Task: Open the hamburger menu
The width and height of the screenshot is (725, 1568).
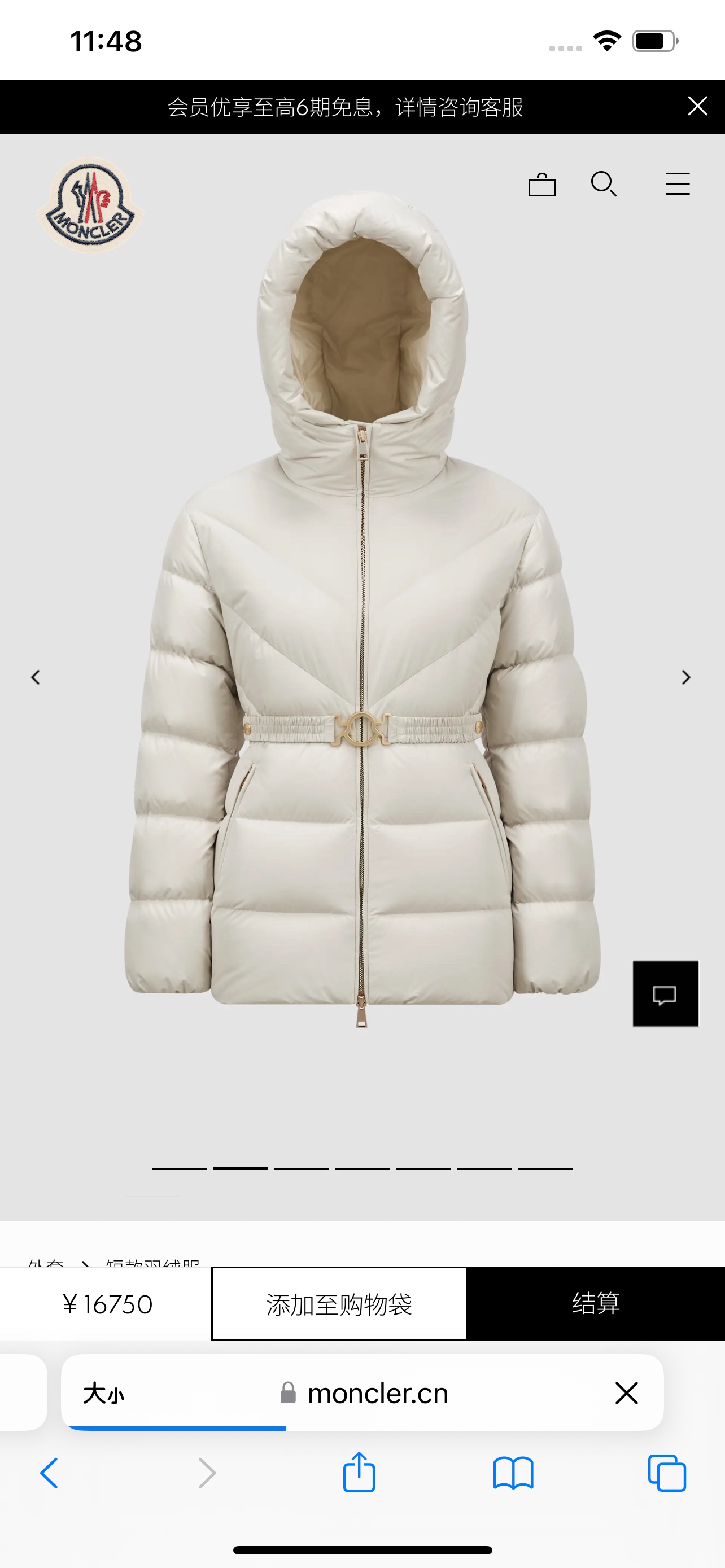Action: point(678,184)
